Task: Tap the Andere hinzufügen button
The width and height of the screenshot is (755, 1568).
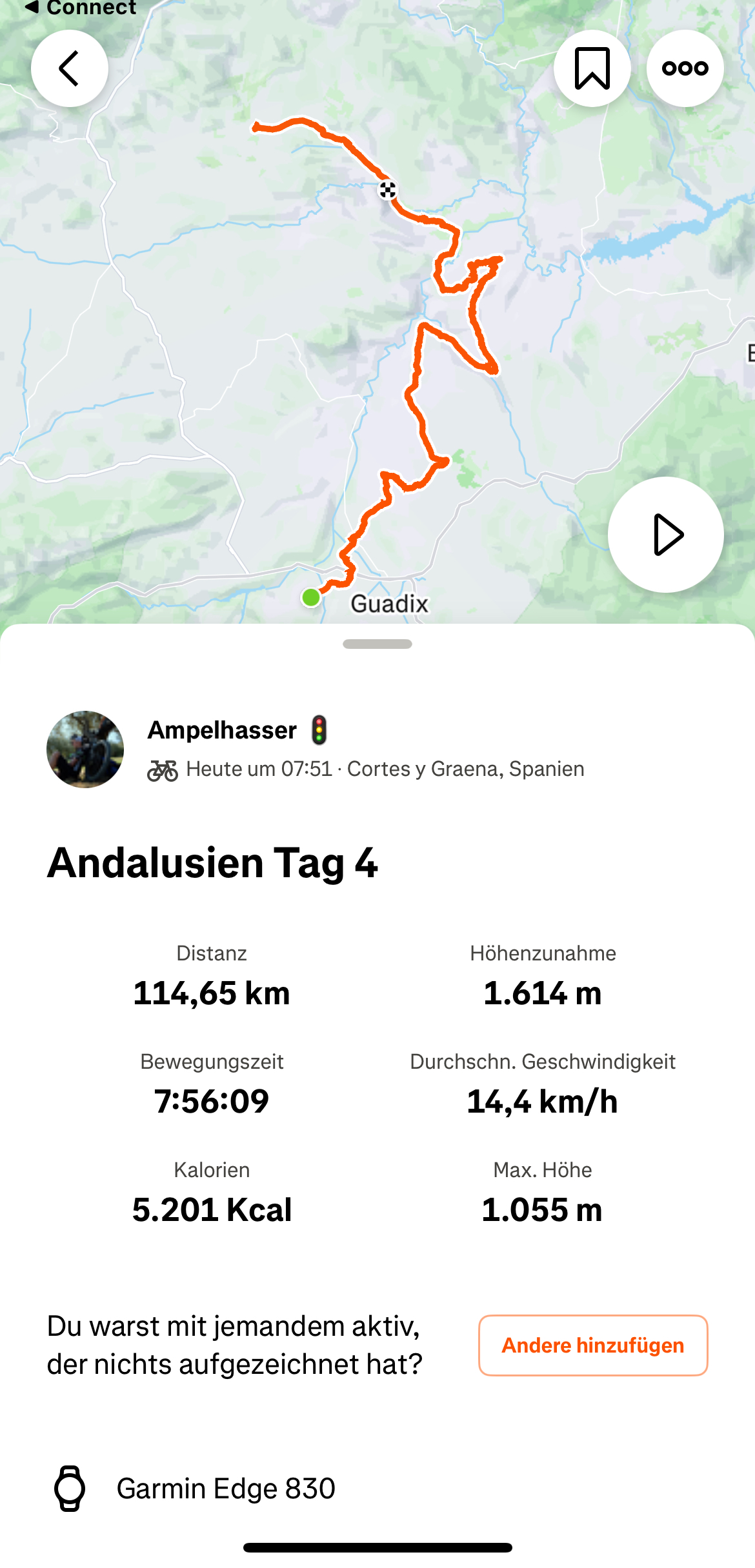Action: (x=592, y=1345)
